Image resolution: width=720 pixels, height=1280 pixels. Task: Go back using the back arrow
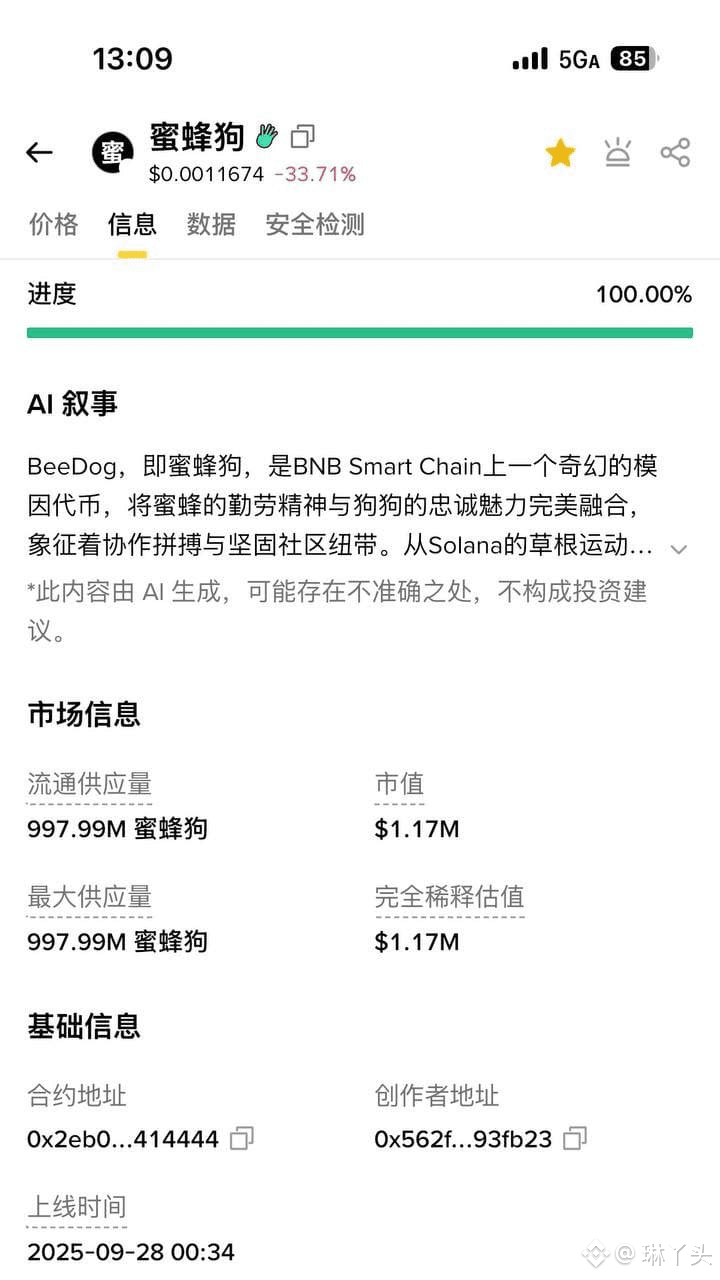click(x=39, y=152)
